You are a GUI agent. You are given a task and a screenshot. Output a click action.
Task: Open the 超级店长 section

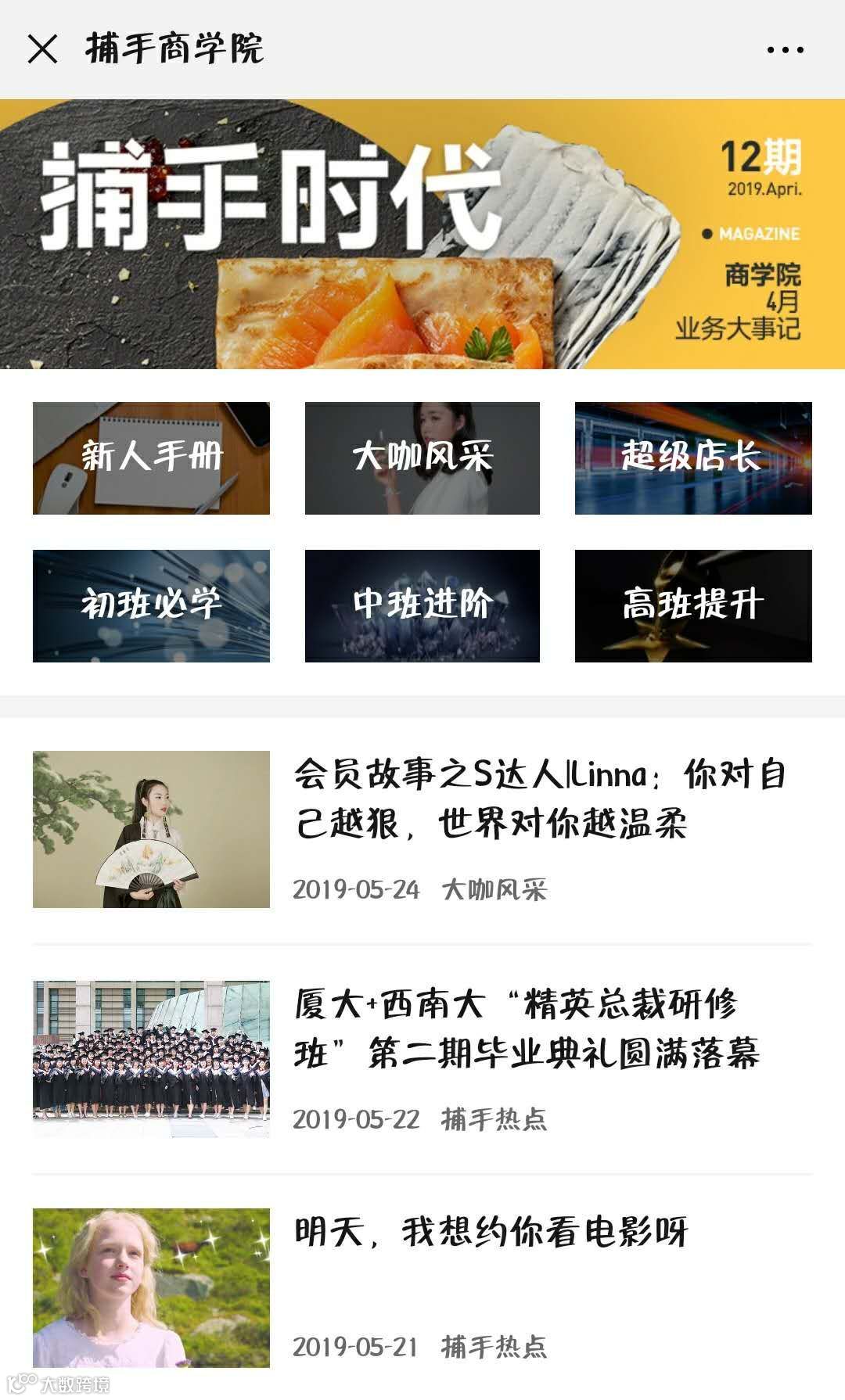pos(693,458)
